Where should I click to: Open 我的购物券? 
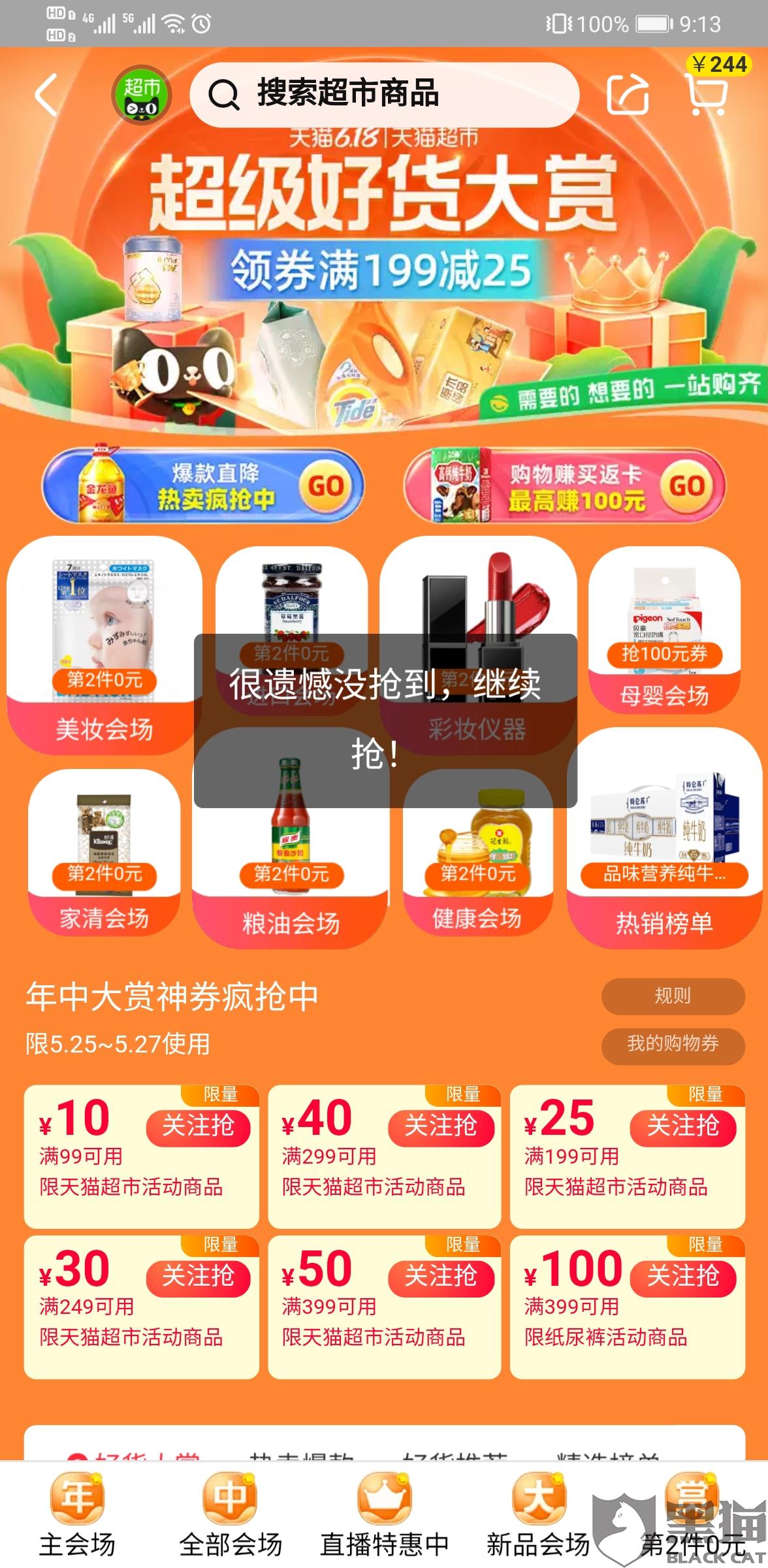pyautogui.click(x=673, y=1043)
